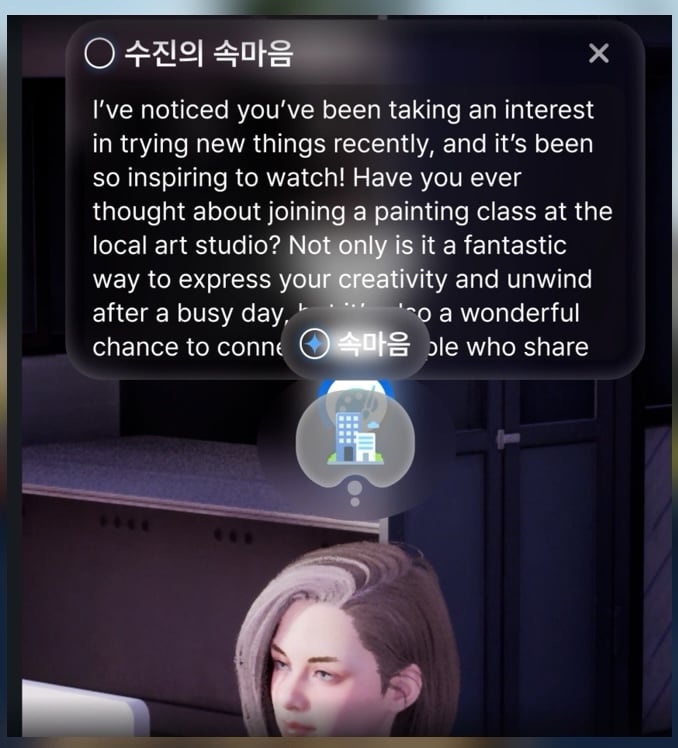This screenshot has width=678, height=748.
Task: Tap the 속마음 inner thoughts chip
Action: [x=356, y=345]
